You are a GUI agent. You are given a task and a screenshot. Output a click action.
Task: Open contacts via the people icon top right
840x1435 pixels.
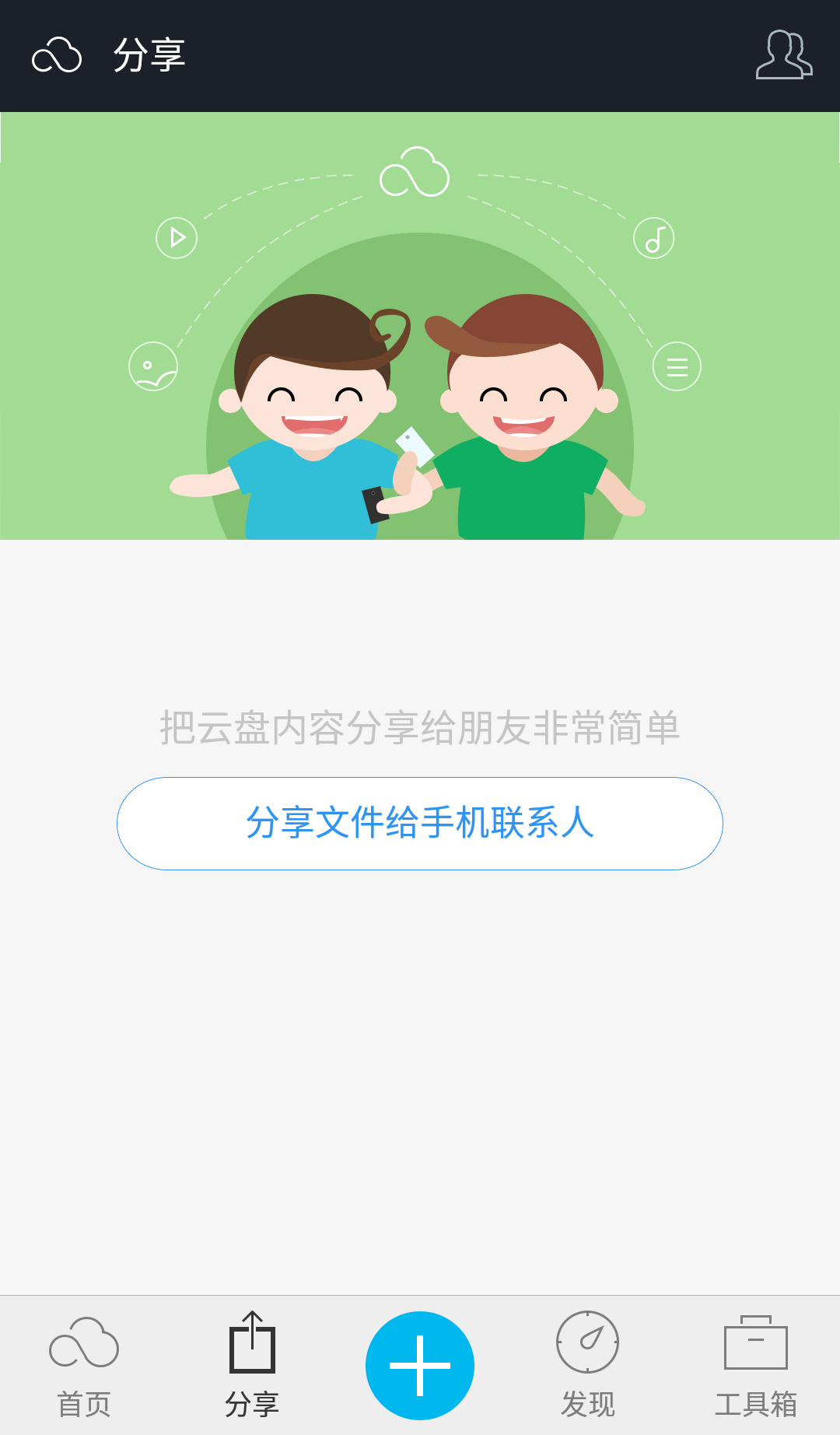click(784, 56)
